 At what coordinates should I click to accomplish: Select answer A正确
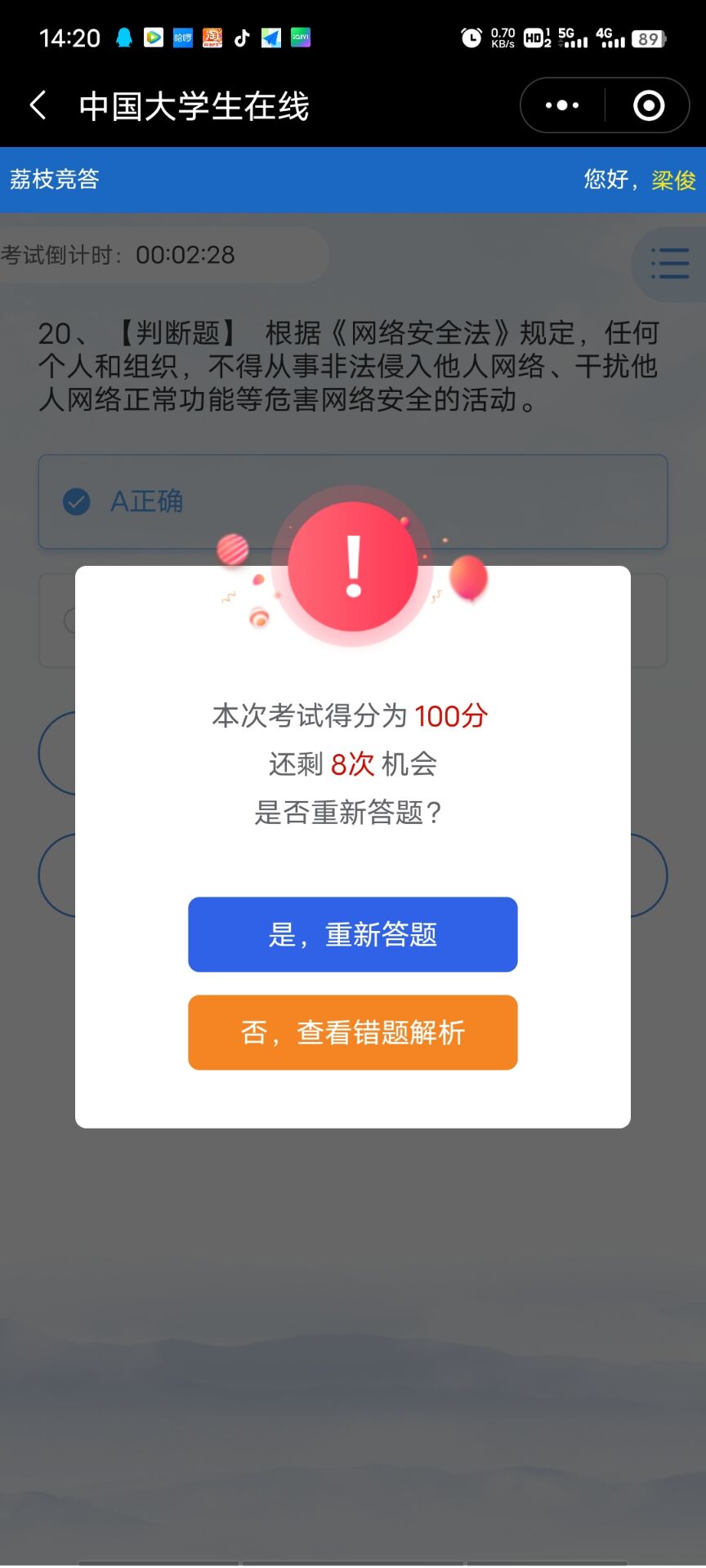tap(147, 501)
